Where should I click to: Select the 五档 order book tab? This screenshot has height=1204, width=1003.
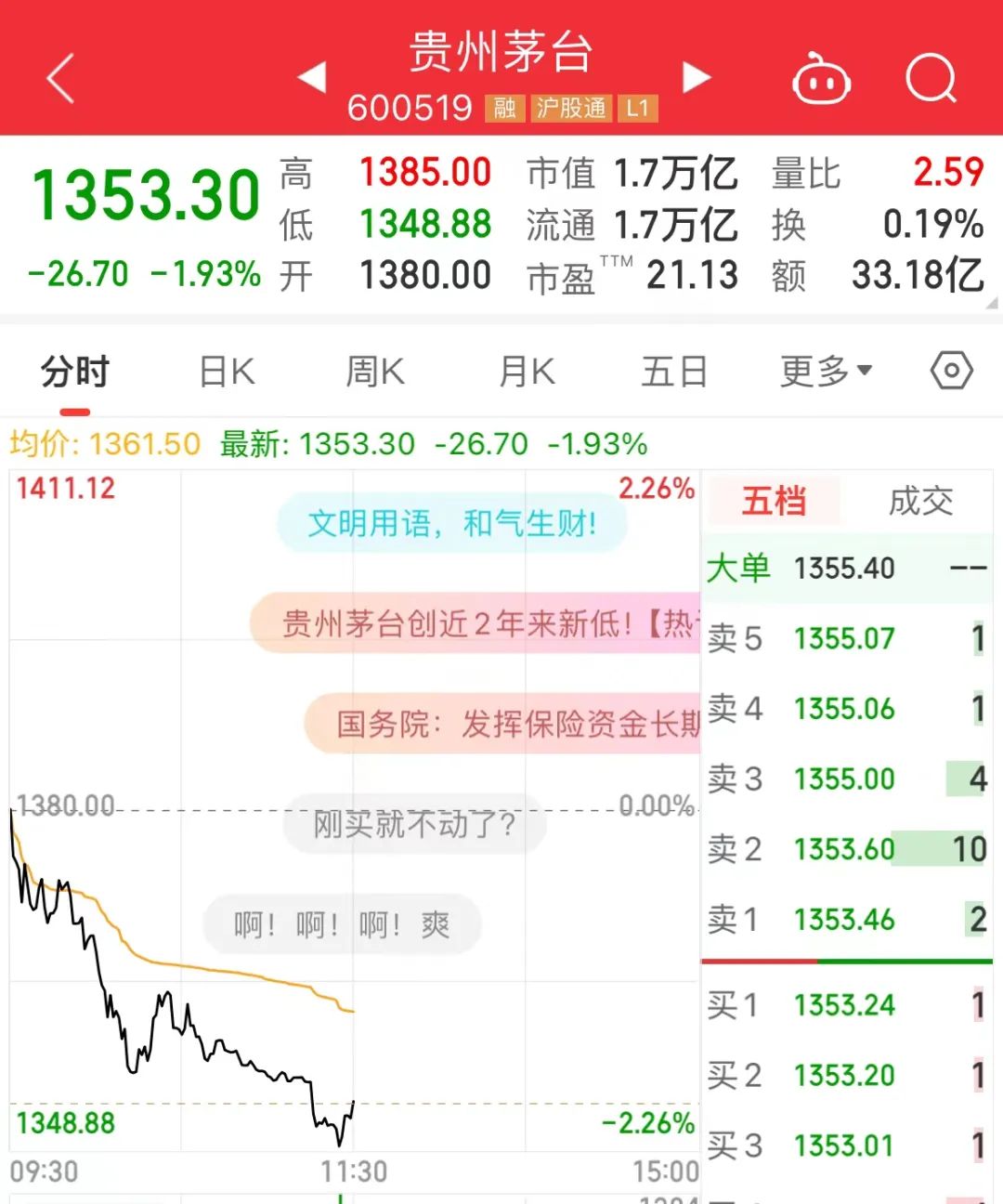tap(774, 502)
